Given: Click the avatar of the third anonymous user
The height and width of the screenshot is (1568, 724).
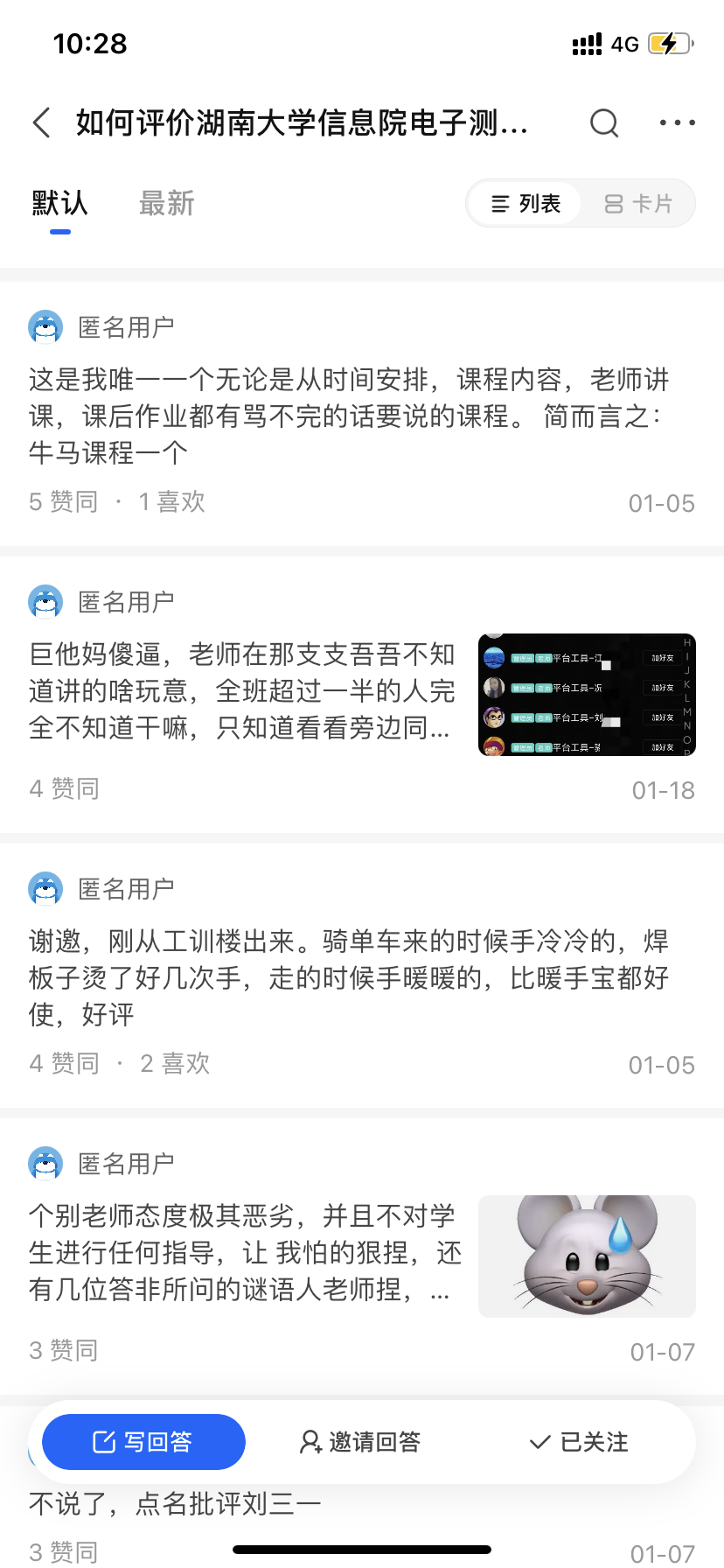Looking at the screenshot, I should [x=45, y=887].
